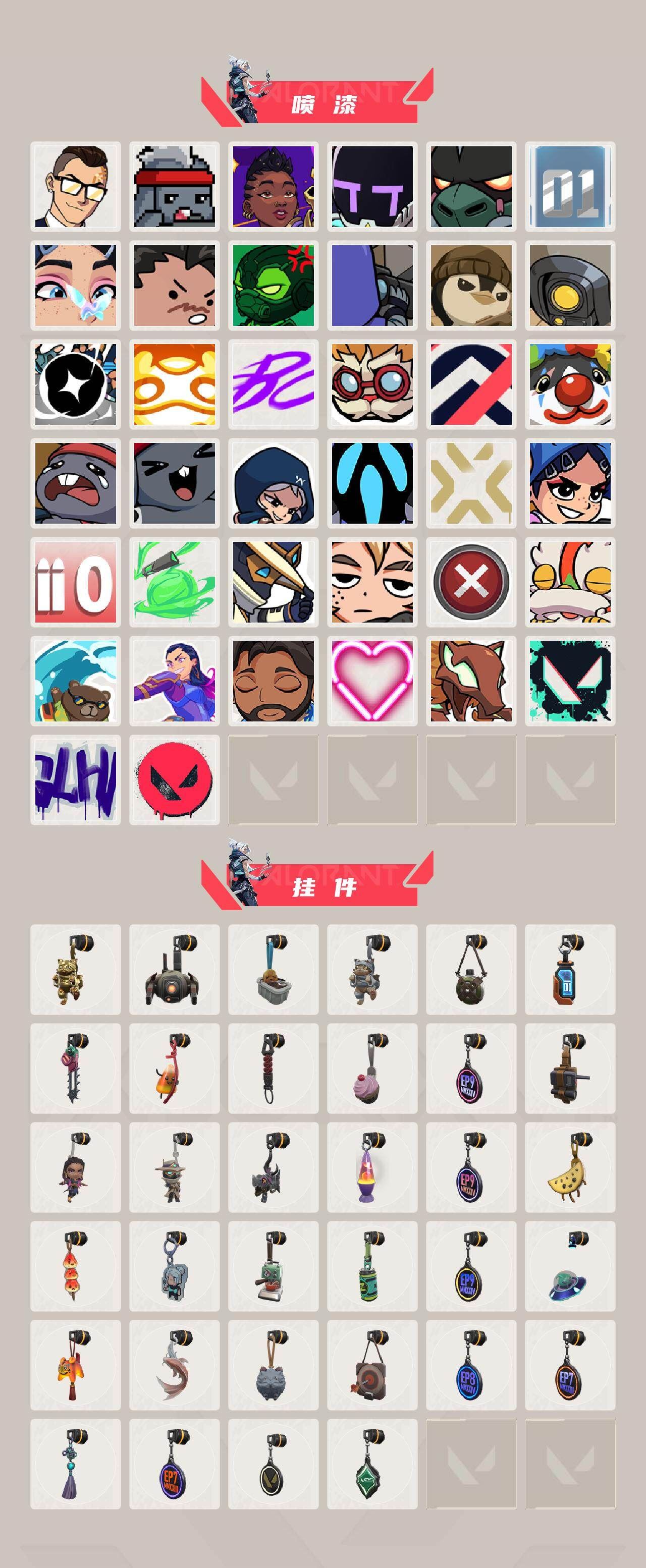Click the 喷漆 spray section banner
The image size is (646, 1568).
(322, 103)
